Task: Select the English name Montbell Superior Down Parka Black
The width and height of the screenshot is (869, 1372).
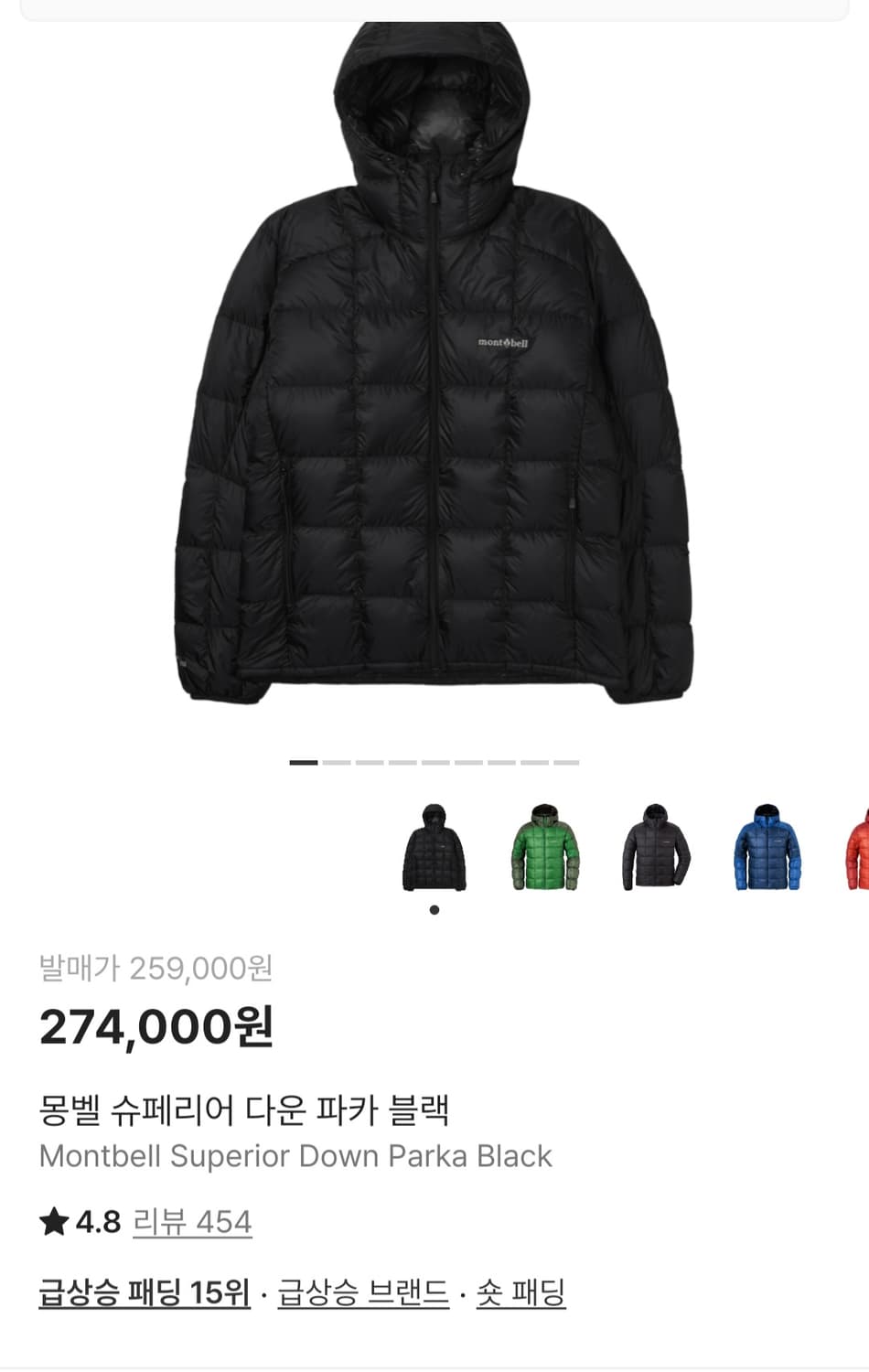Action: [x=295, y=1156]
